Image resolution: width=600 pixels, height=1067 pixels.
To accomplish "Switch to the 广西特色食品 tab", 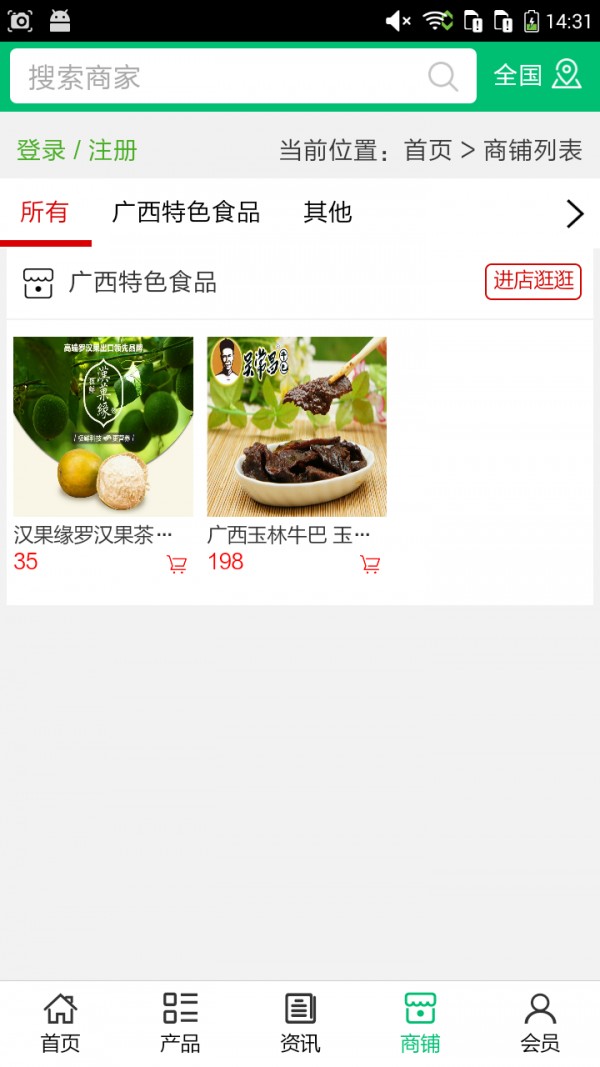I will tap(186, 212).
